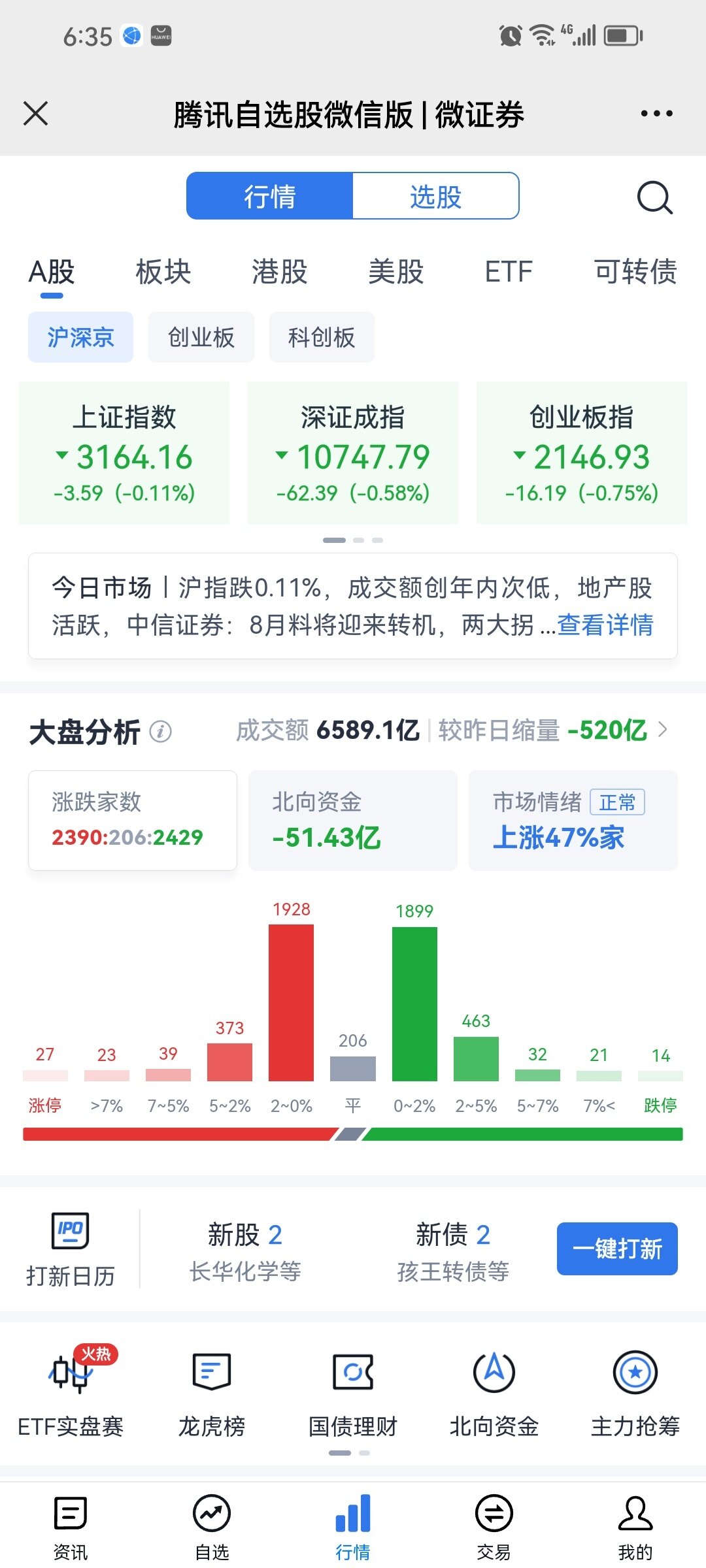Image resolution: width=706 pixels, height=1568 pixels.
Task: Open the three-dot overflow menu
Action: coord(656,114)
